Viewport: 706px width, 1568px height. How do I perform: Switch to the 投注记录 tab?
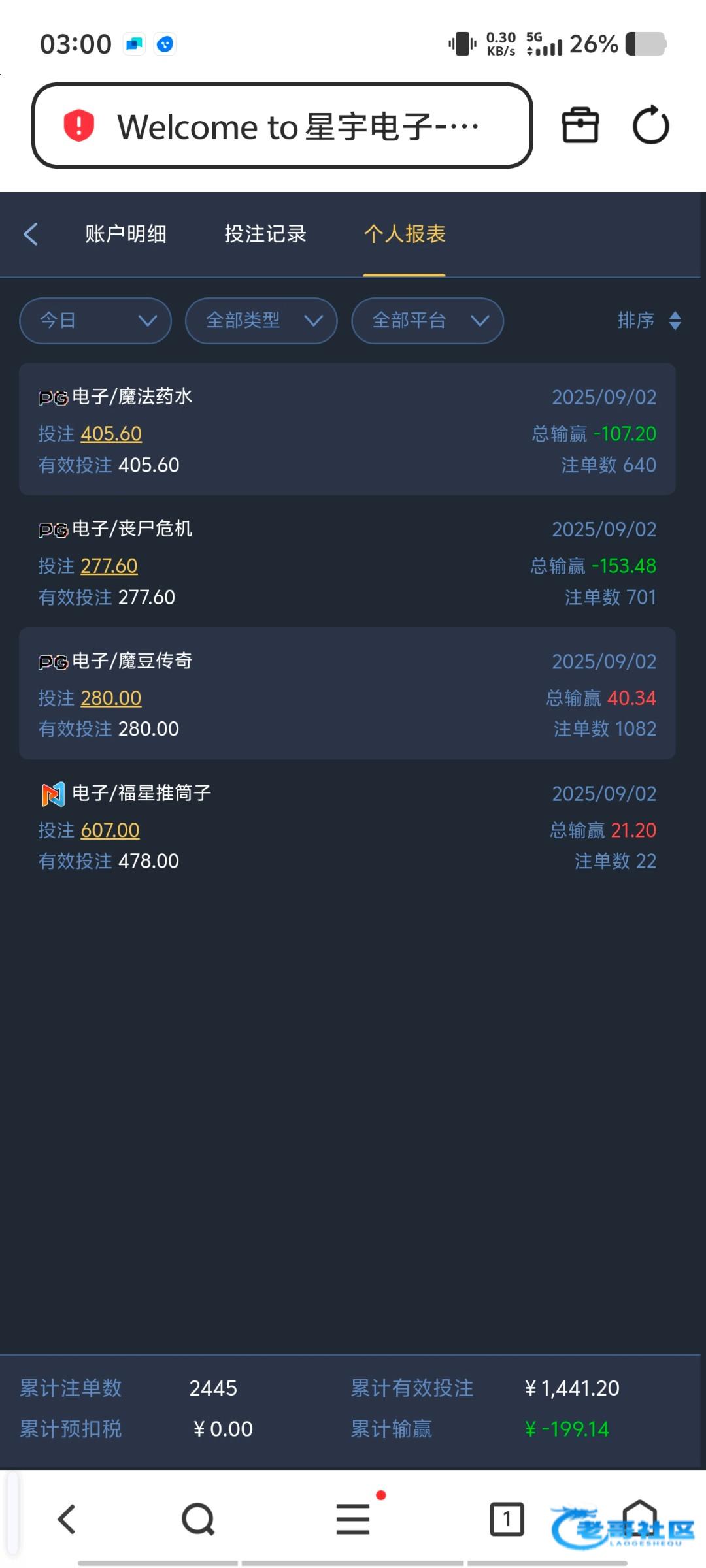(265, 234)
